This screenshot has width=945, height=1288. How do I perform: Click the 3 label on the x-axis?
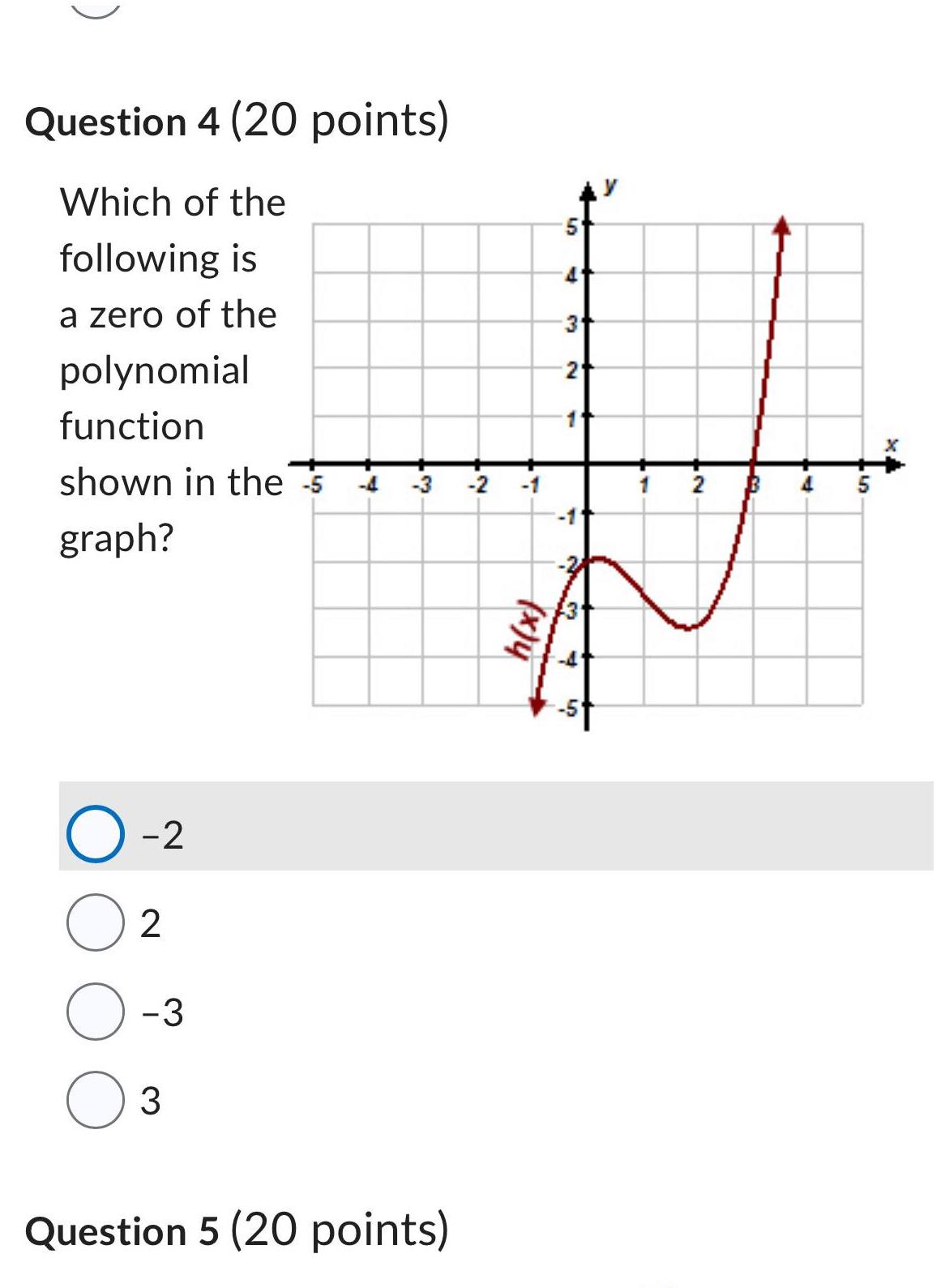pos(754,483)
